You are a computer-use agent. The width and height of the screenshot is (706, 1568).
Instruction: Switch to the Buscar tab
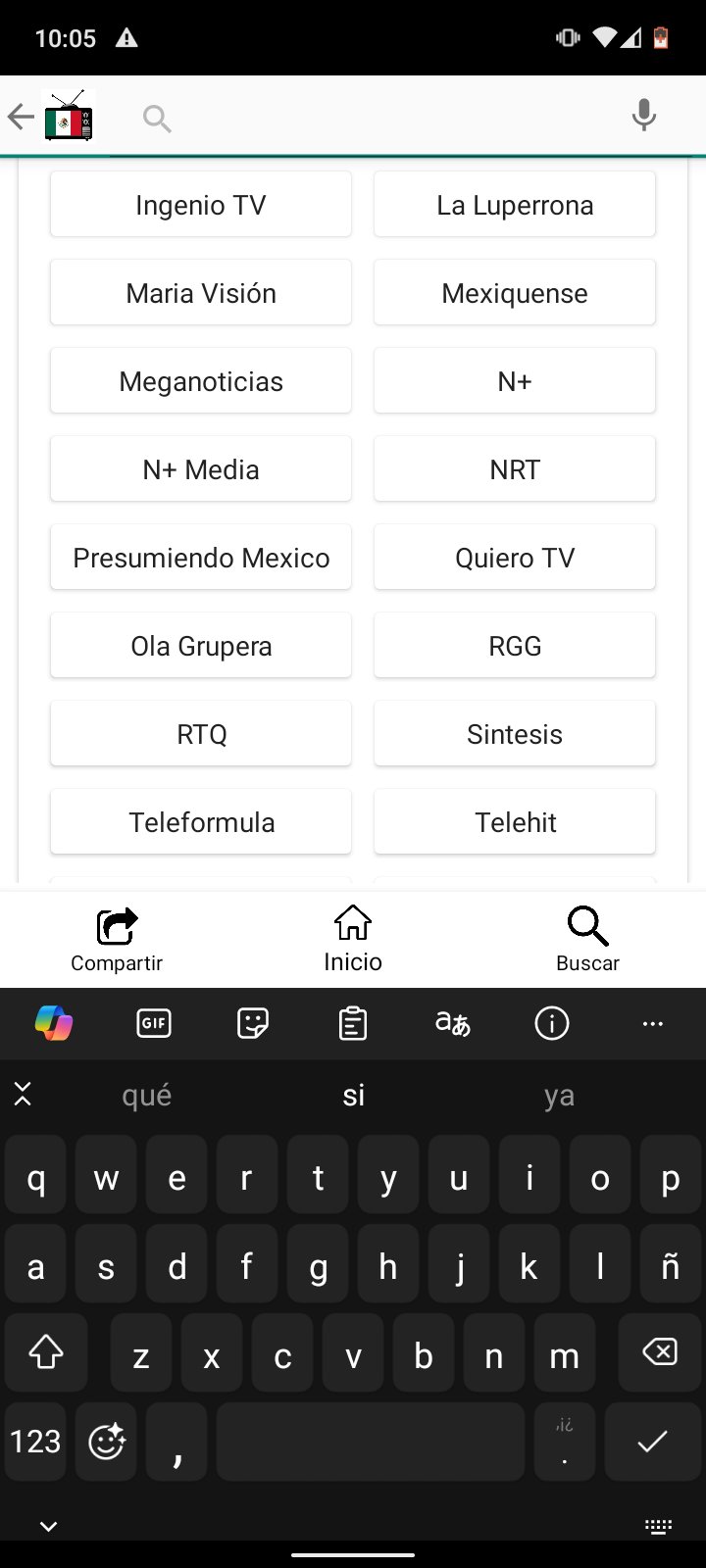coord(586,938)
